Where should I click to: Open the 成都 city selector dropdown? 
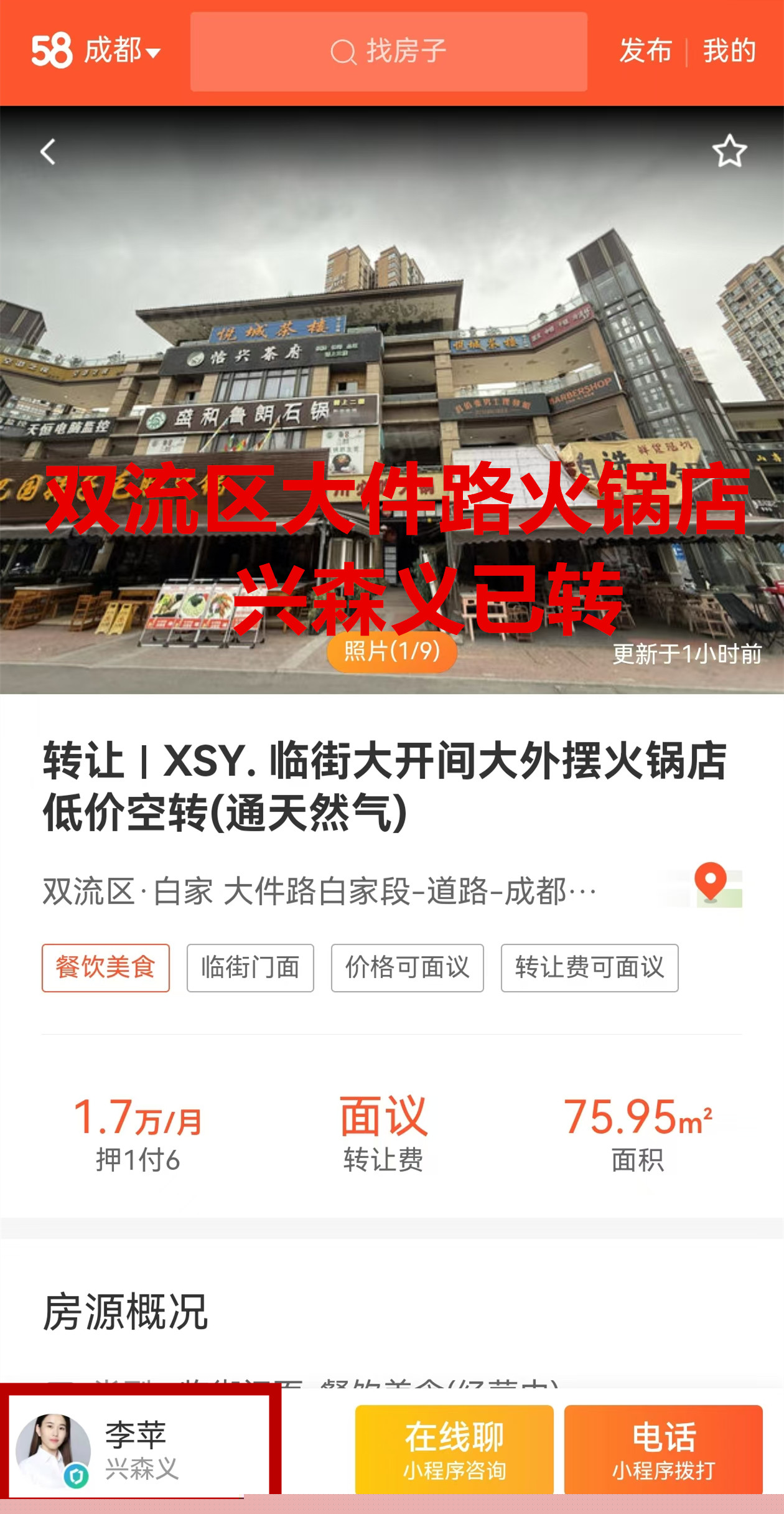[x=121, y=51]
